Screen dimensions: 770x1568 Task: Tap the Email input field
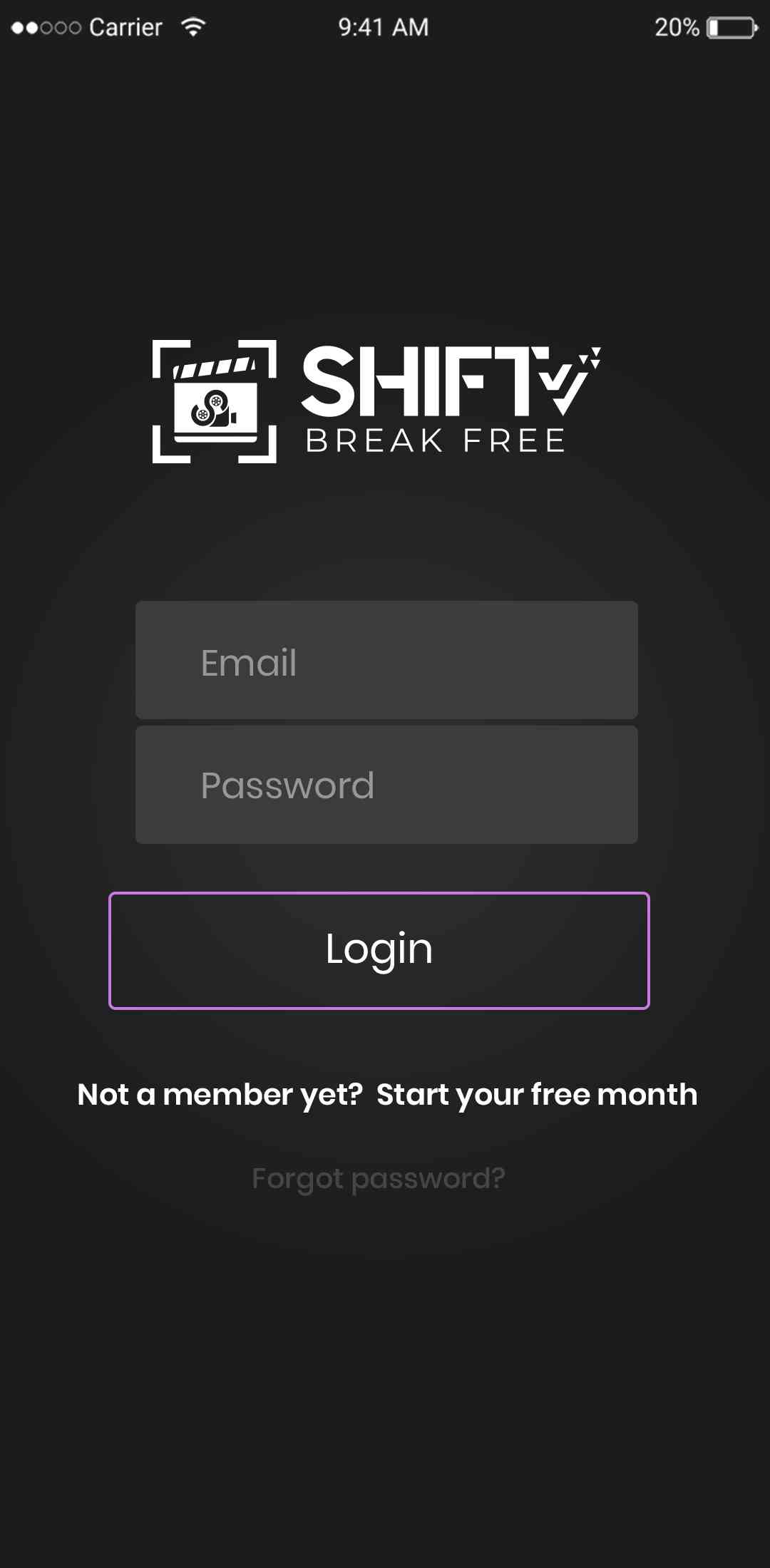click(x=386, y=660)
